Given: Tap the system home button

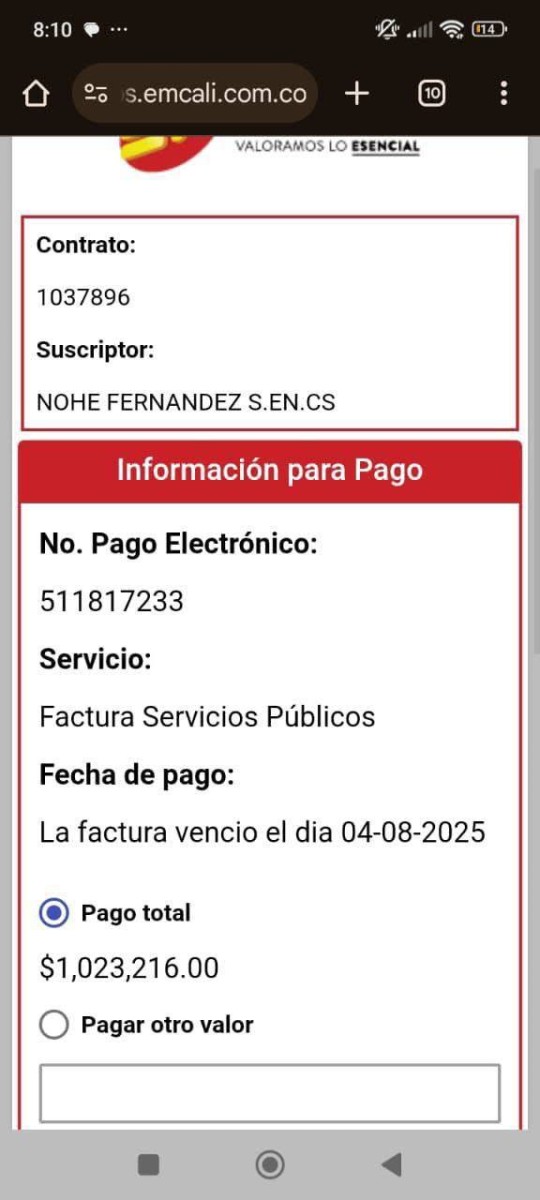Looking at the screenshot, I should (x=270, y=1164).
